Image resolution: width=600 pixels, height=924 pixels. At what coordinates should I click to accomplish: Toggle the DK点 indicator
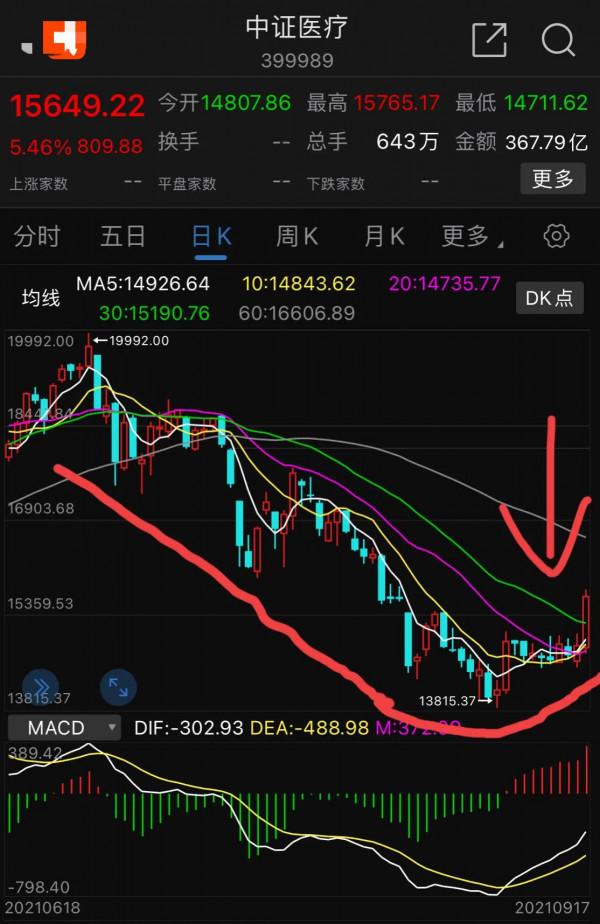point(550,297)
